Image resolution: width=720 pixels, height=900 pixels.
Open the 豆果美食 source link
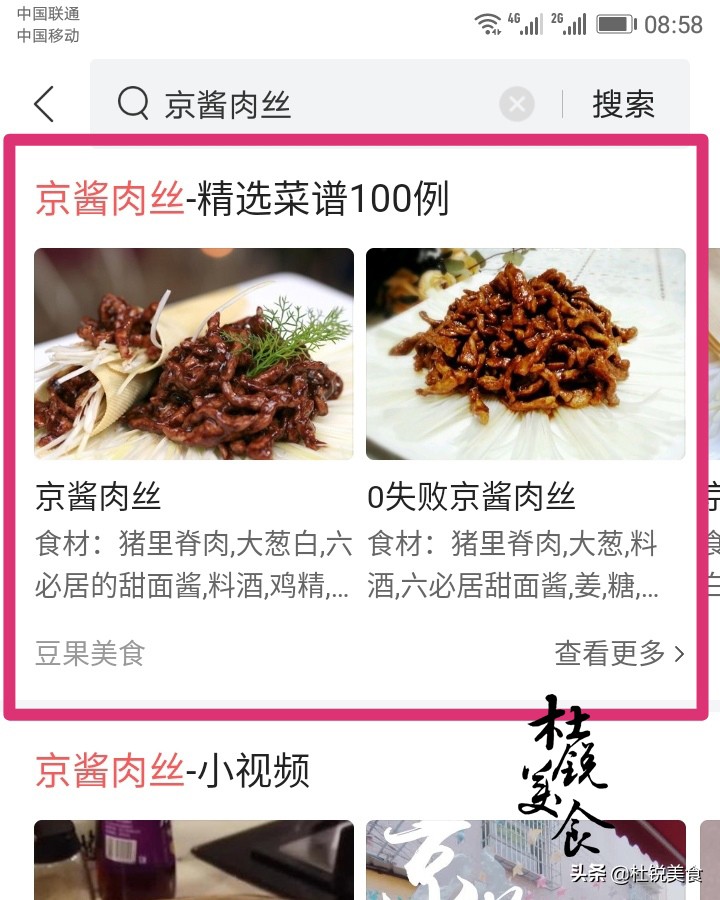88,653
